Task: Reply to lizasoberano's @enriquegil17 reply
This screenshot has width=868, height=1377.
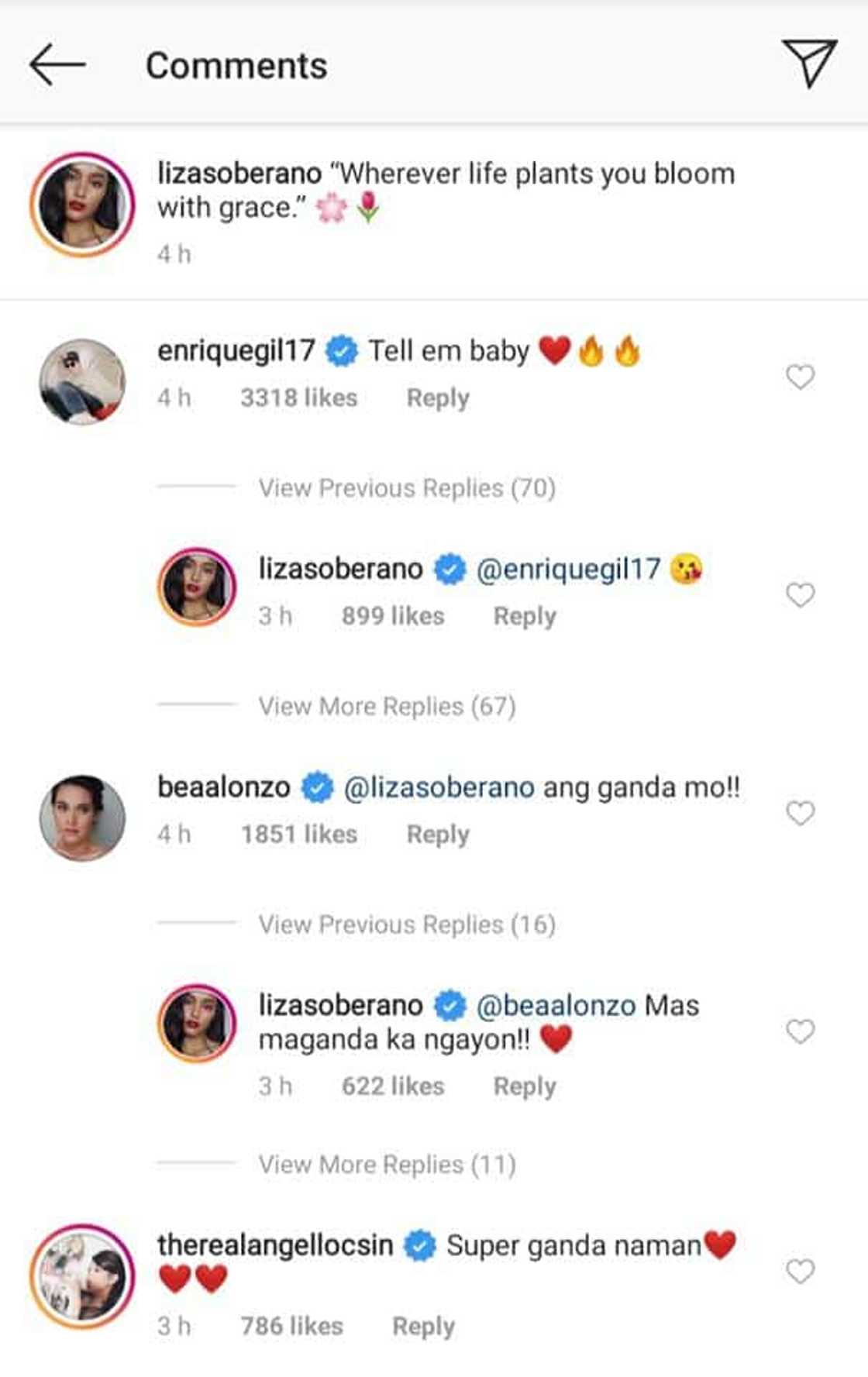Action: pos(525,617)
